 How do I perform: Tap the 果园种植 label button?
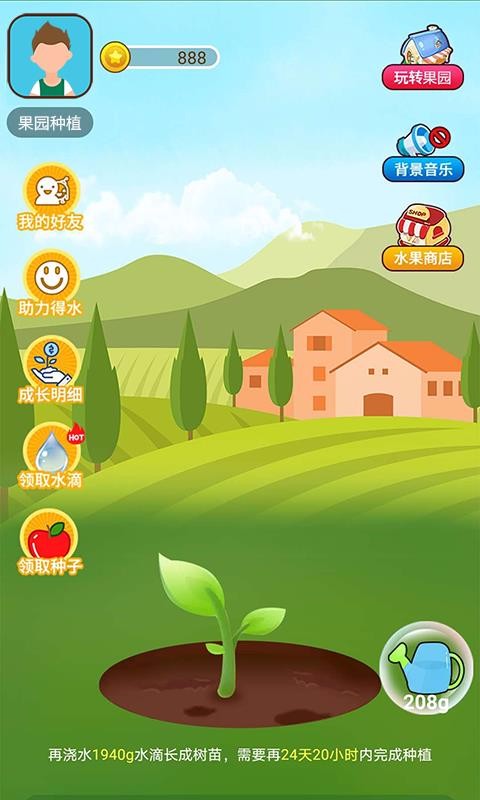[50, 123]
